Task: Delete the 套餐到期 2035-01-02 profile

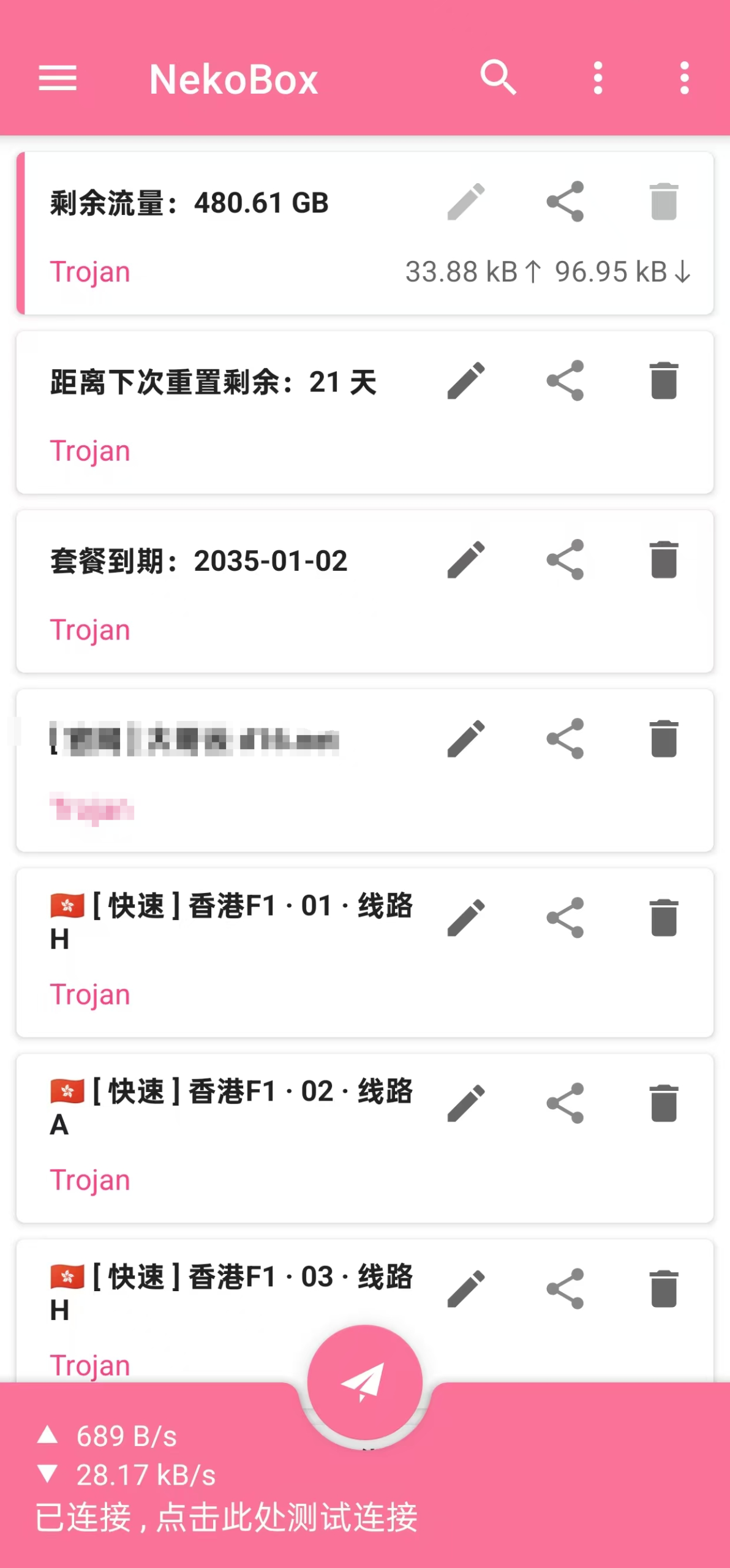Action: tap(664, 559)
